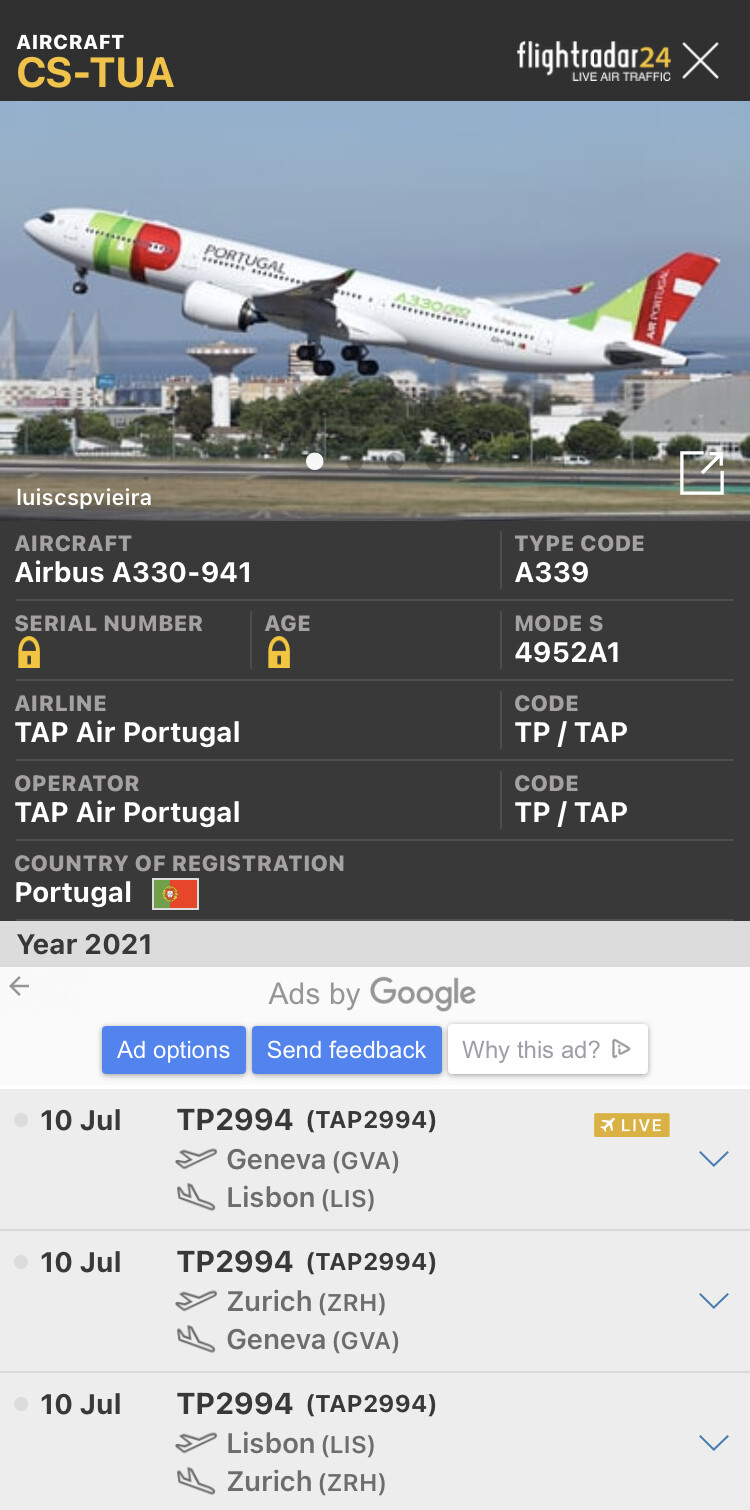Viewport: 750px width, 1510px height.
Task: Check Why this ad?
Action: (x=547, y=1050)
